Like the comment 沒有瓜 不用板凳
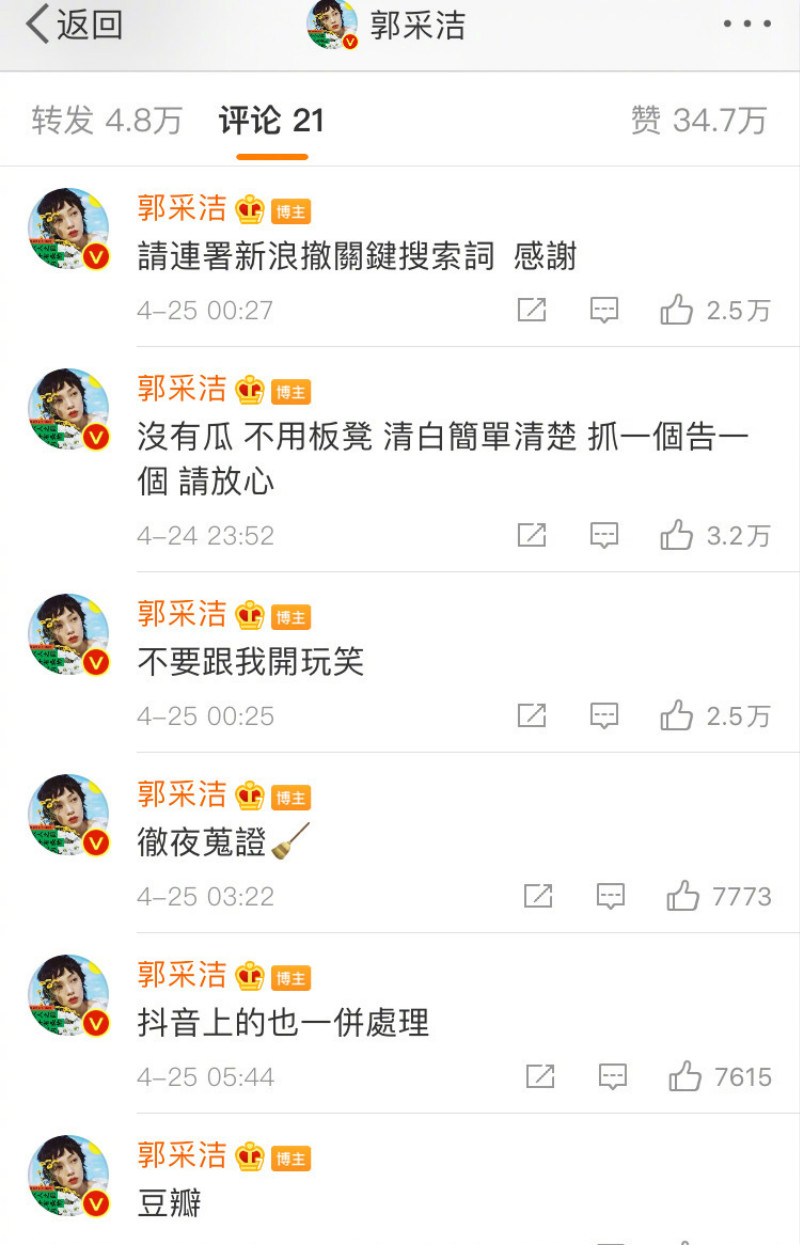800x1245 pixels. [677, 536]
